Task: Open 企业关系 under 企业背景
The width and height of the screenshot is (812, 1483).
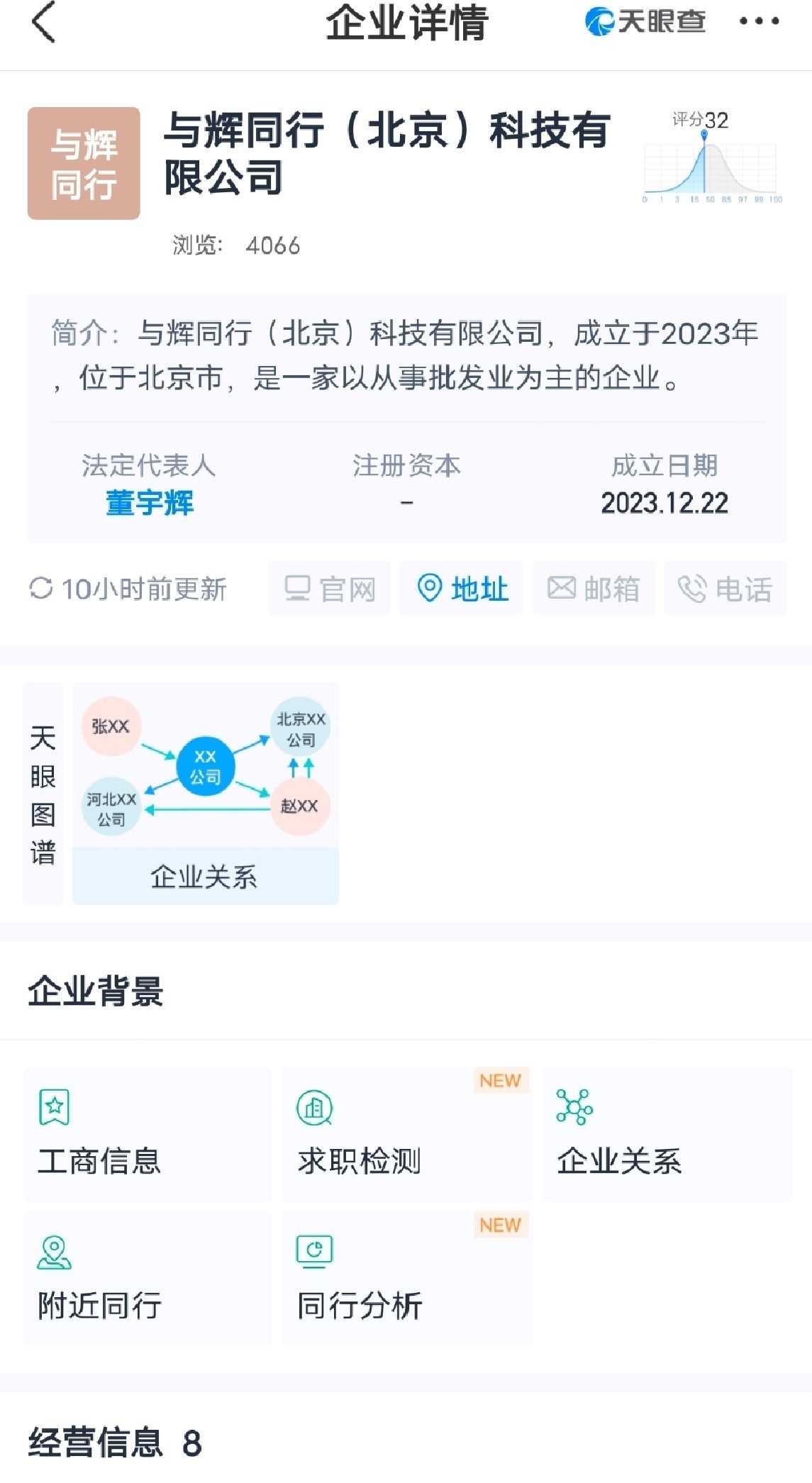Action: point(667,1133)
